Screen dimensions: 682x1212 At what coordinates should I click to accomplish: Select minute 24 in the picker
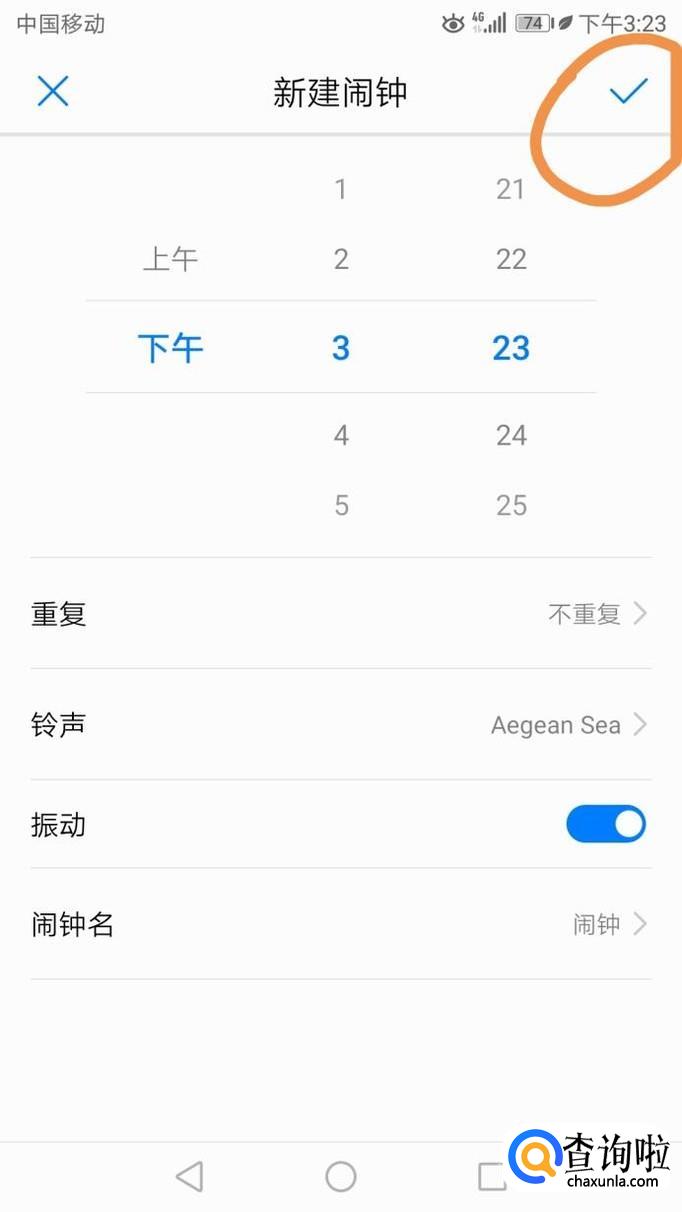coord(511,435)
